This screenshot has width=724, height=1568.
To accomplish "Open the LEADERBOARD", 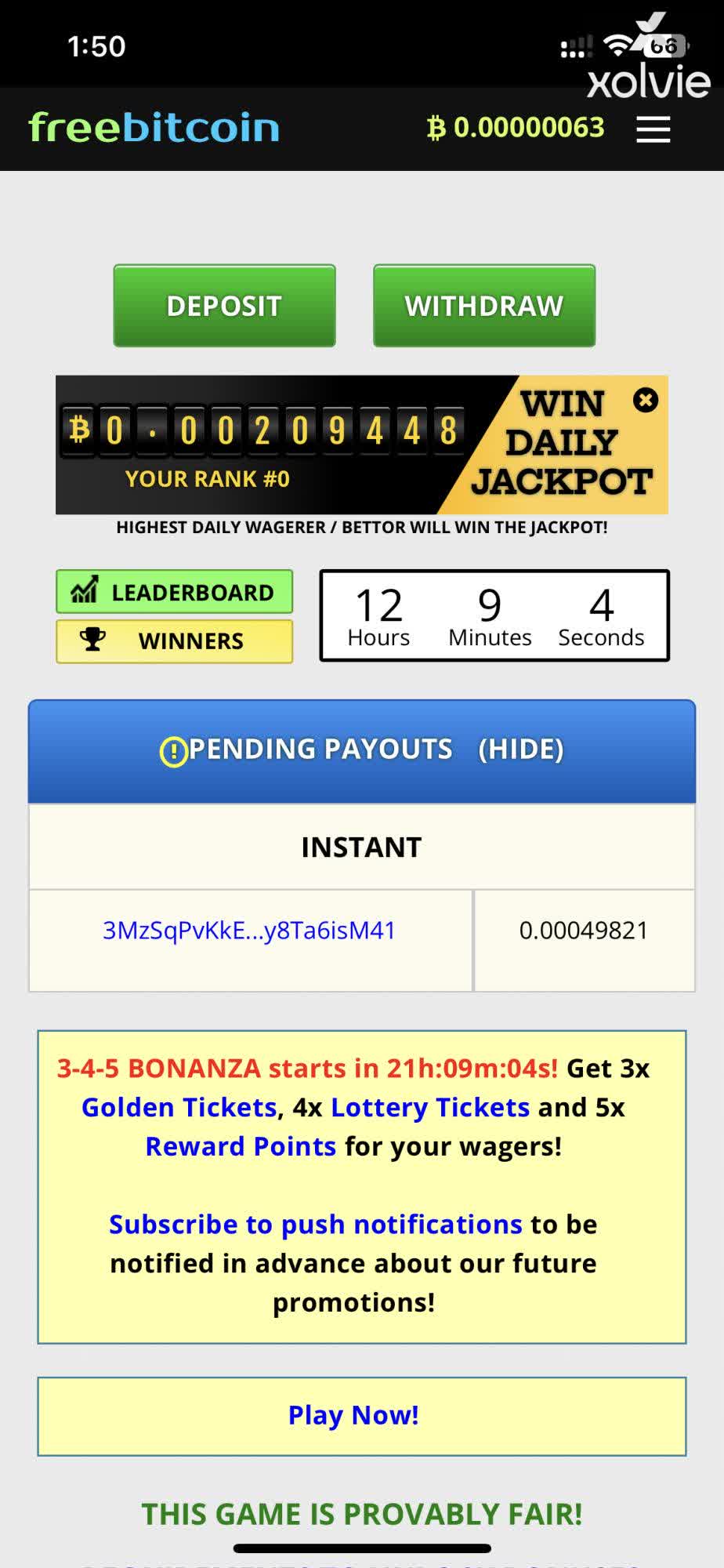I will pyautogui.click(x=174, y=592).
